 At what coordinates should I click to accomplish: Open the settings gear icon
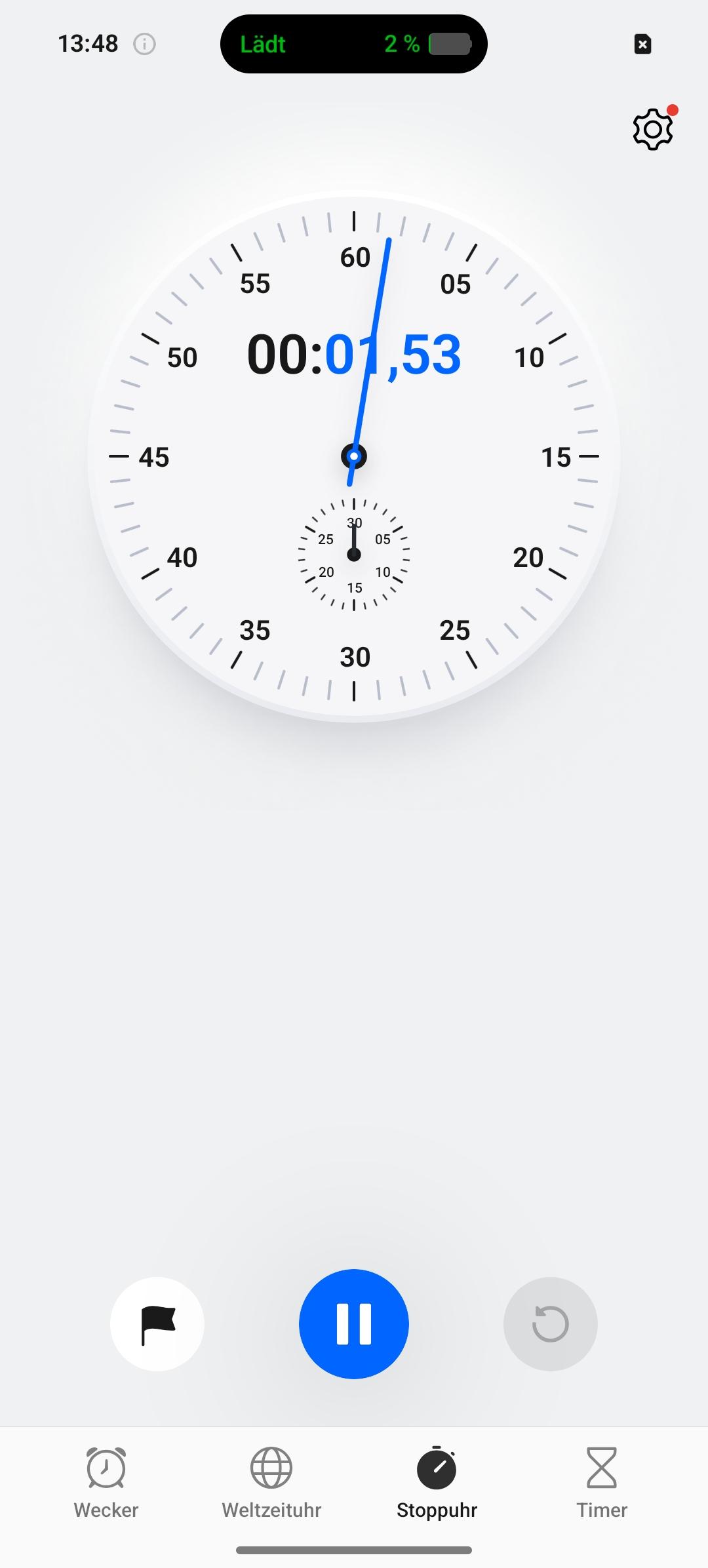653,129
